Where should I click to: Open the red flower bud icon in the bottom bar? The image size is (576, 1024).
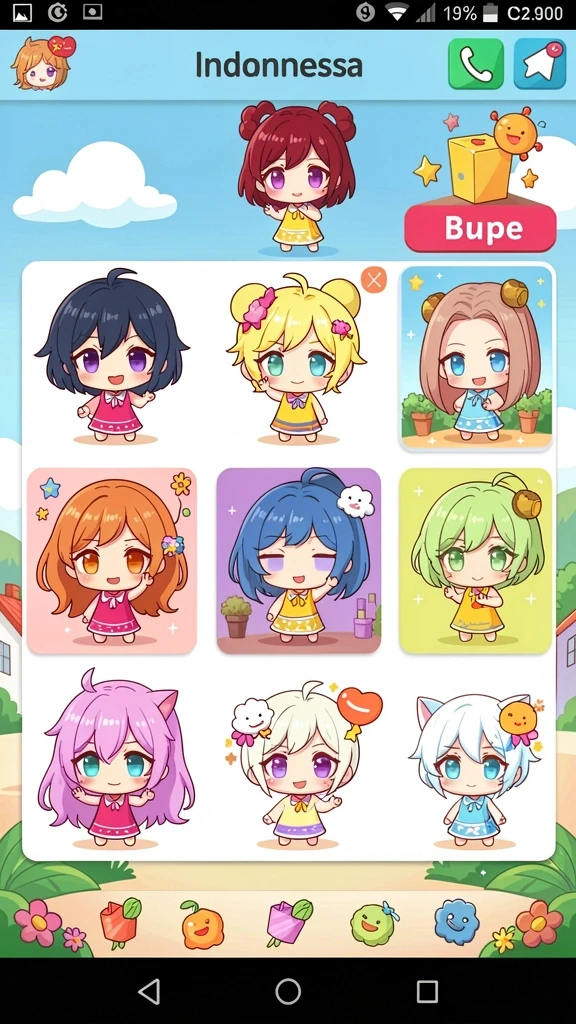[x=120, y=923]
